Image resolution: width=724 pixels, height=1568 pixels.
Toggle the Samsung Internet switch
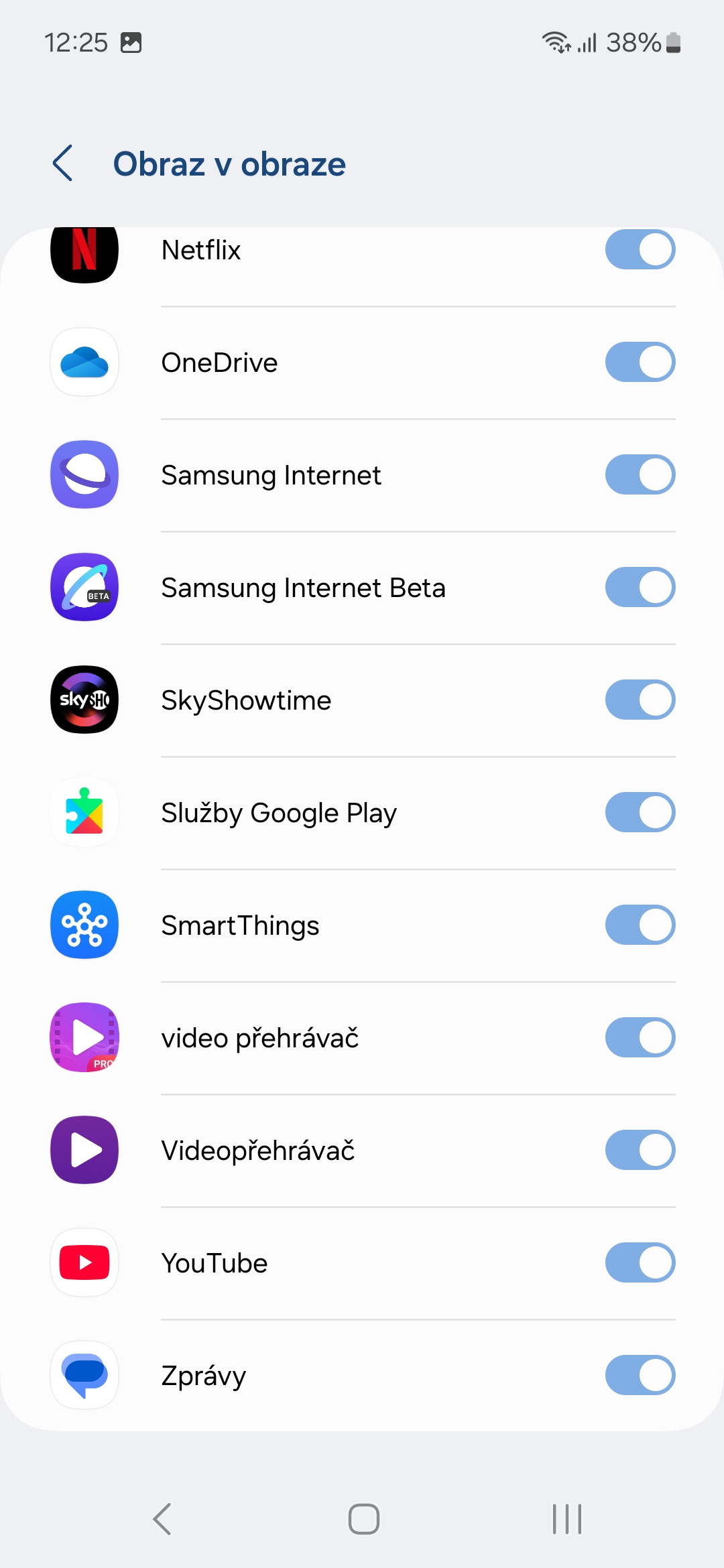[640, 474]
